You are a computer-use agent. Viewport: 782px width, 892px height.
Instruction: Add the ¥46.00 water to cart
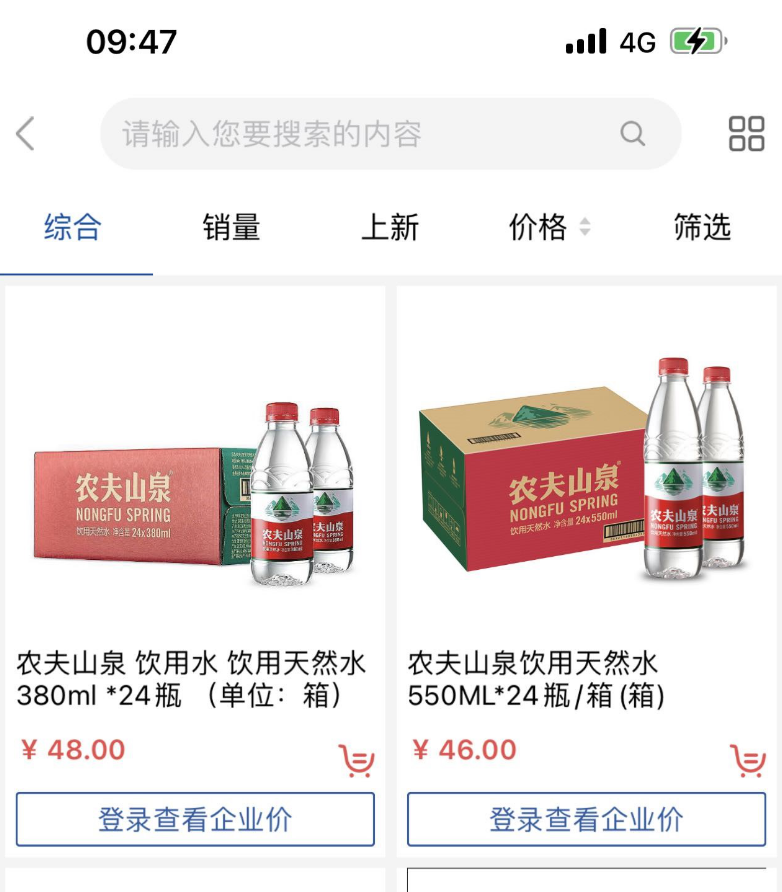click(x=748, y=761)
